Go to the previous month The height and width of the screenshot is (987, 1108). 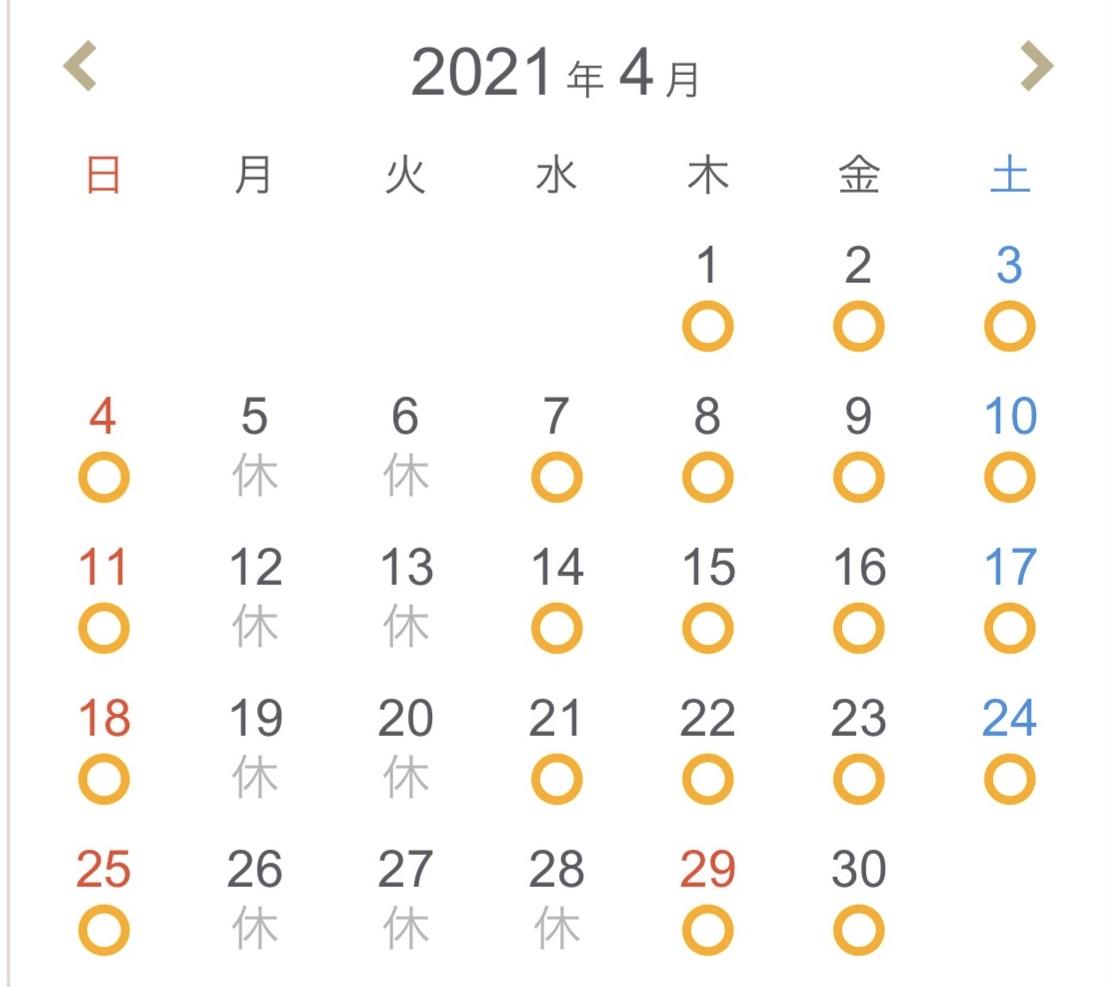pos(80,69)
